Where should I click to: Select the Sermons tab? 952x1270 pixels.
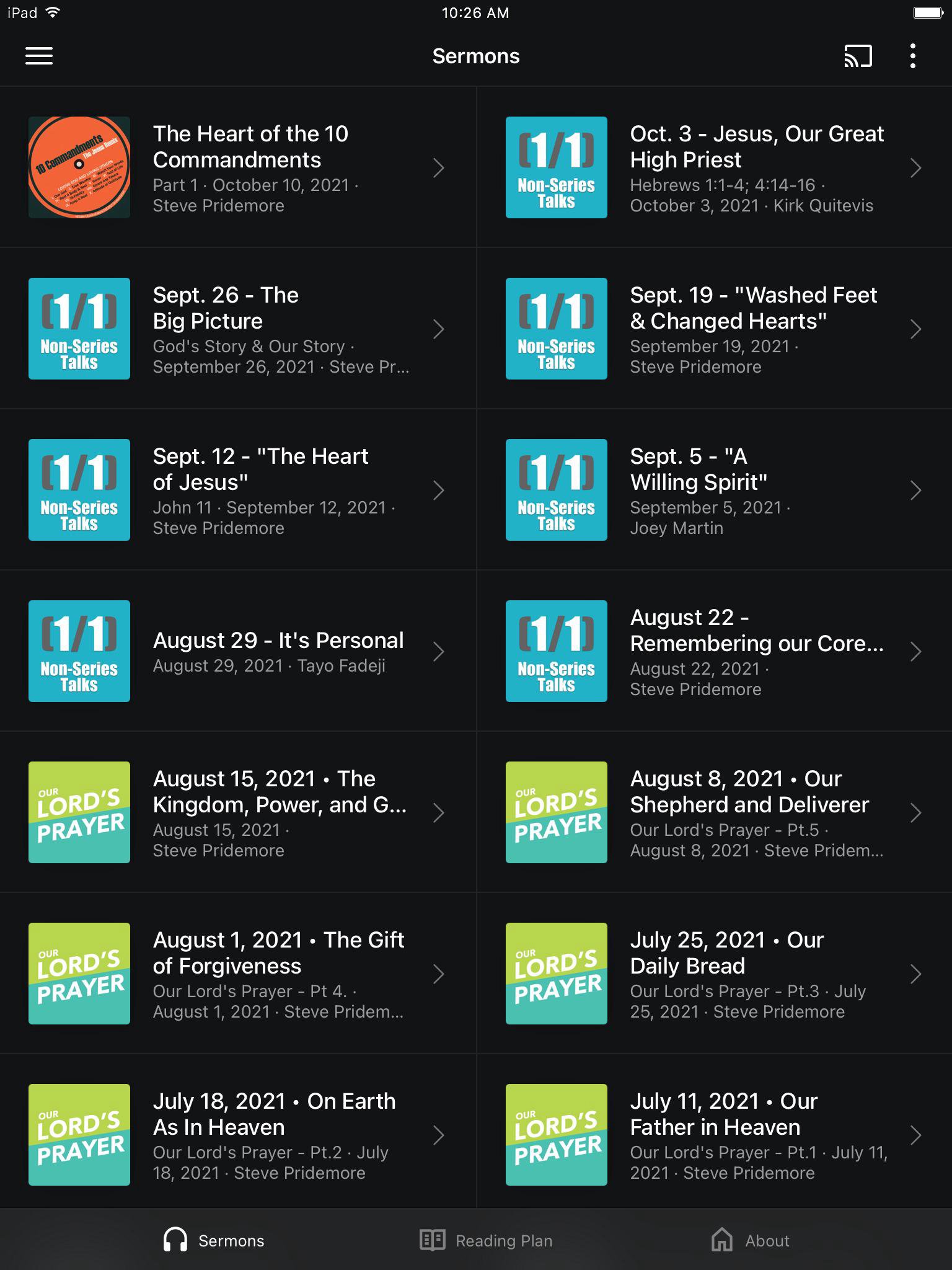(214, 1240)
